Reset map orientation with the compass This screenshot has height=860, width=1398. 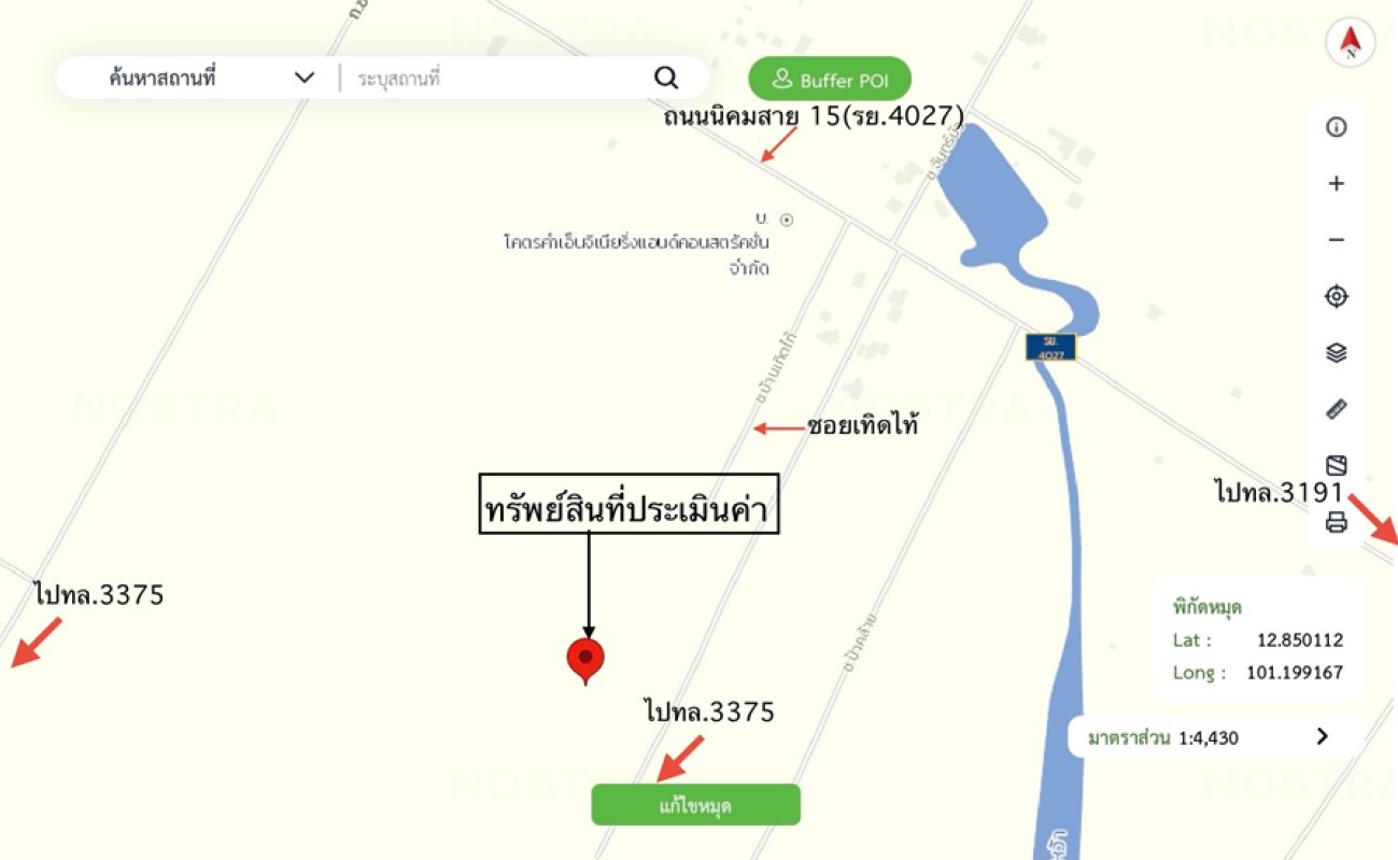pos(1350,43)
